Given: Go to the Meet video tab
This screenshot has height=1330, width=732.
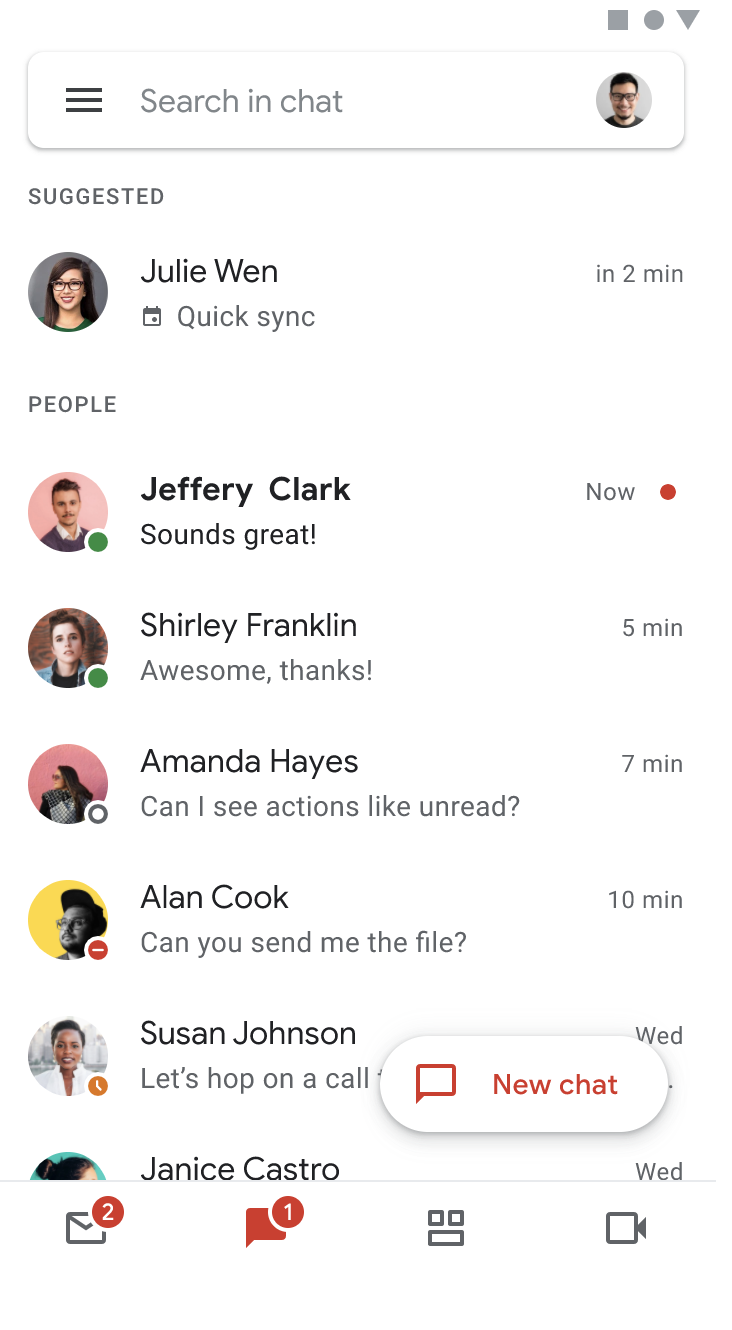Looking at the screenshot, I should click(626, 1228).
